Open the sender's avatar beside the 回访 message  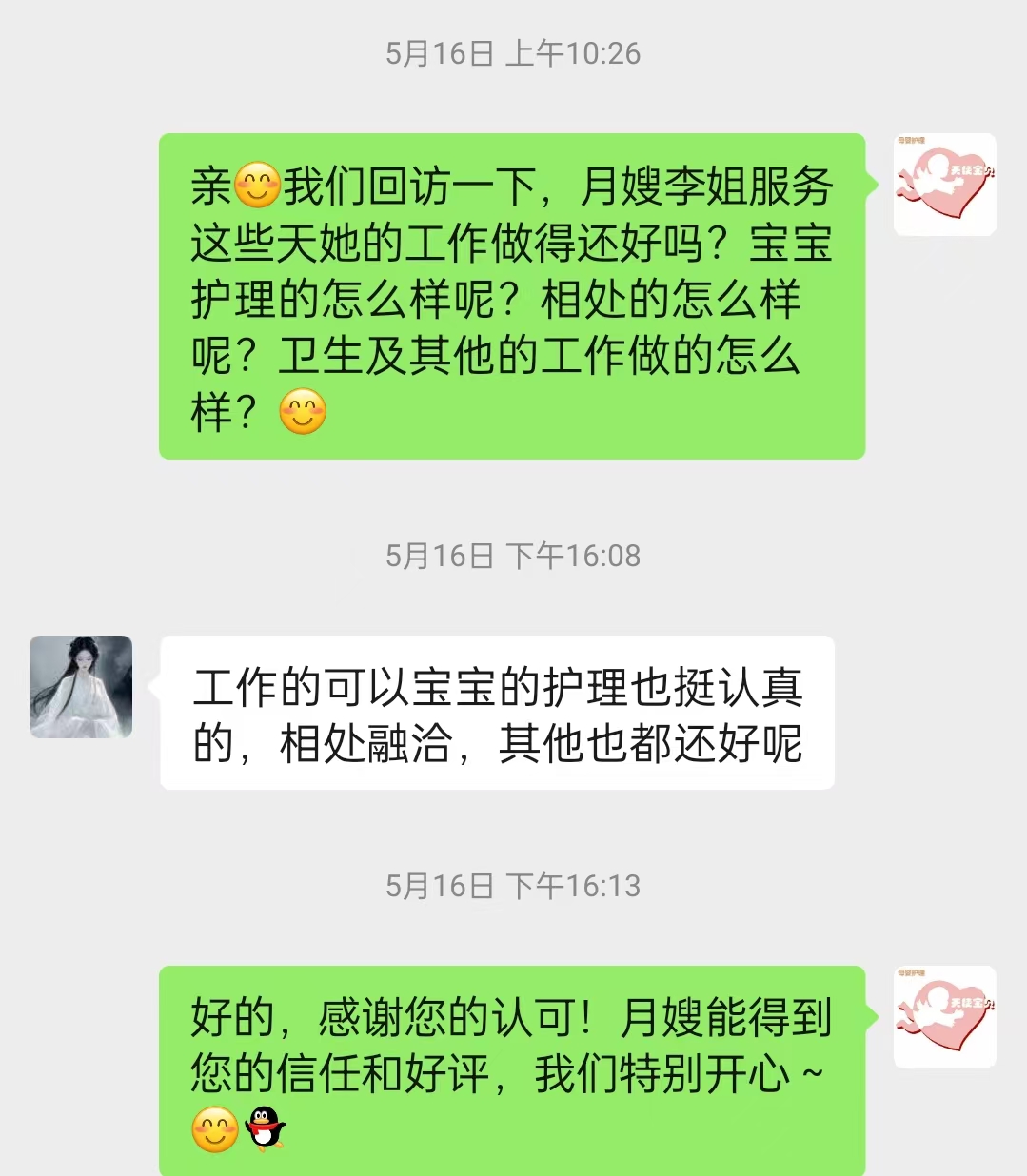point(944,185)
